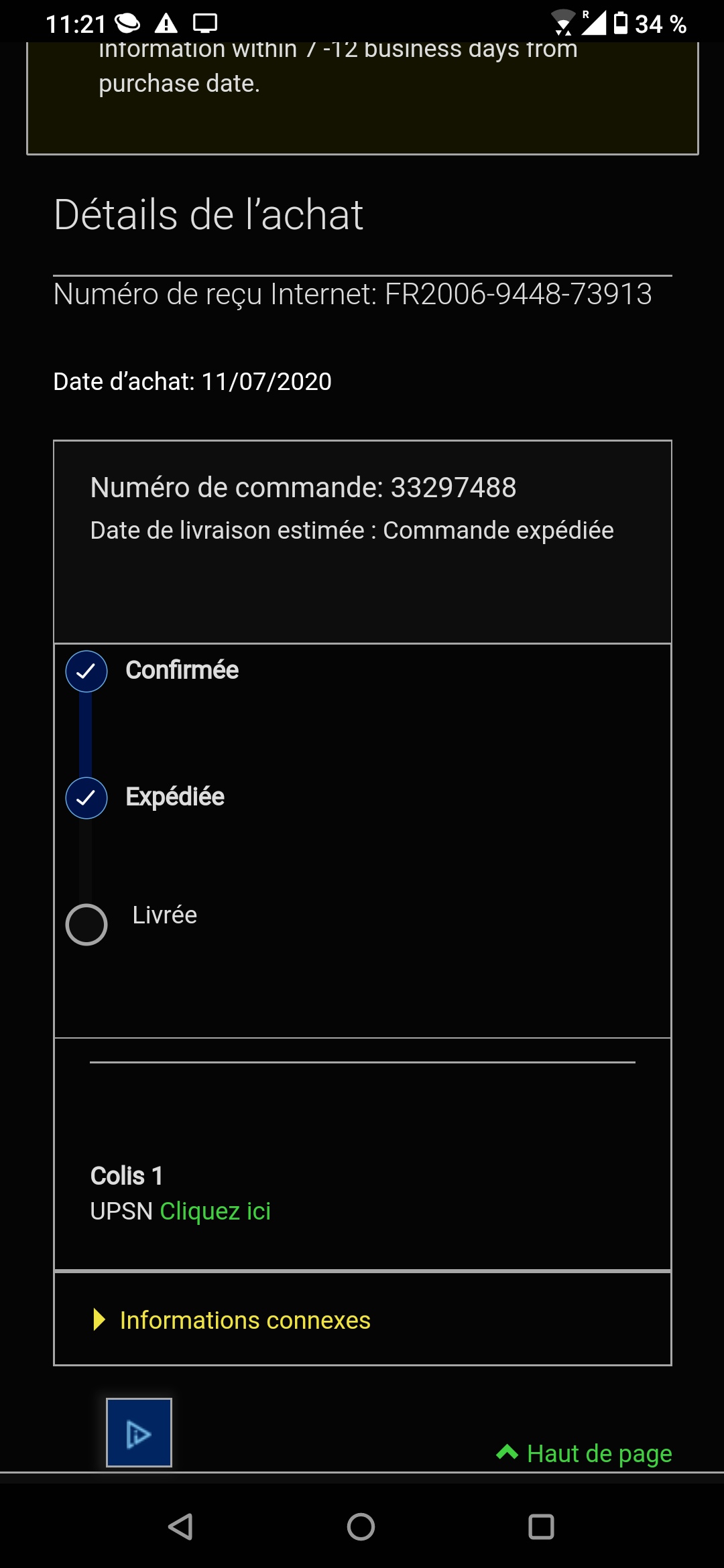Return to the phone's home screen
This screenshot has width=724, height=1568.
[361, 1527]
